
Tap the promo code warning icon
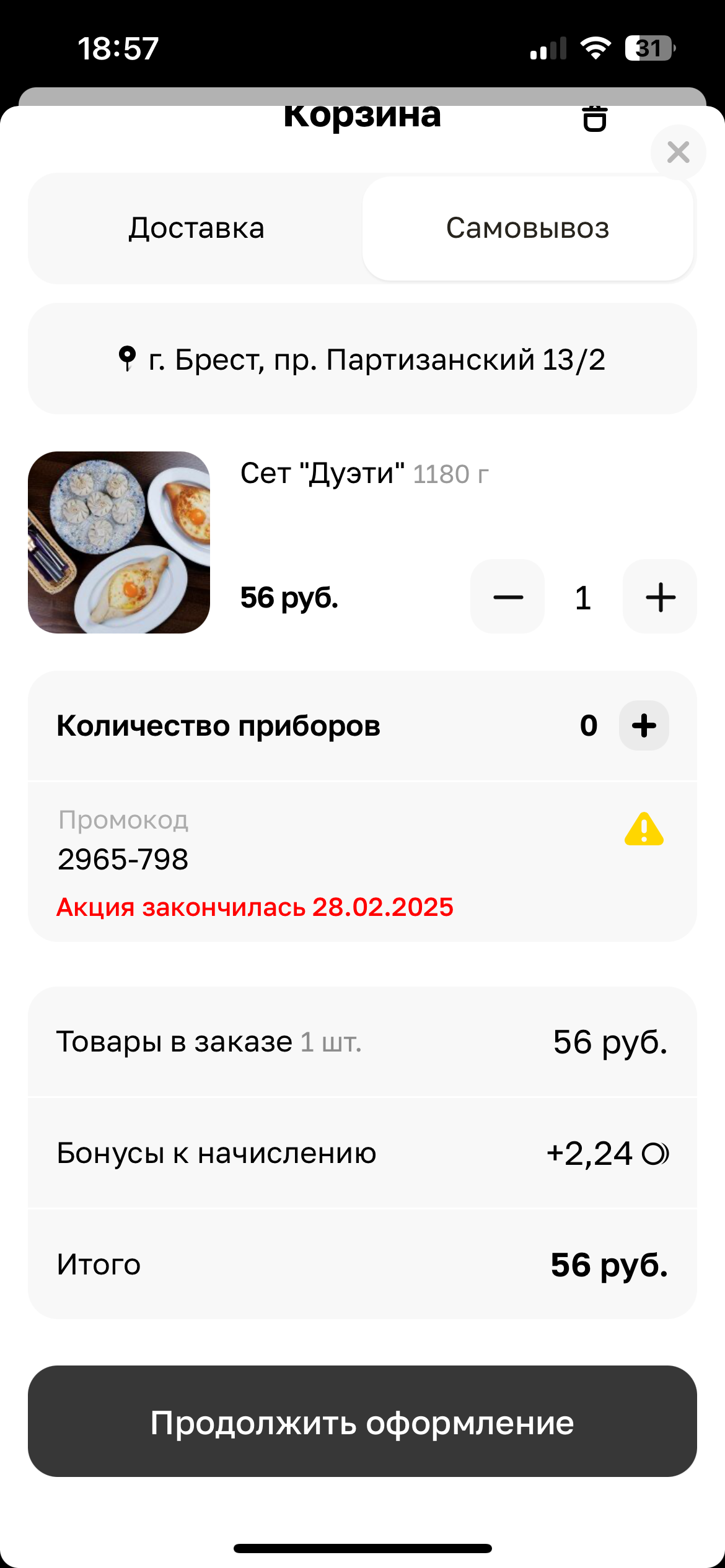click(644, 830)
